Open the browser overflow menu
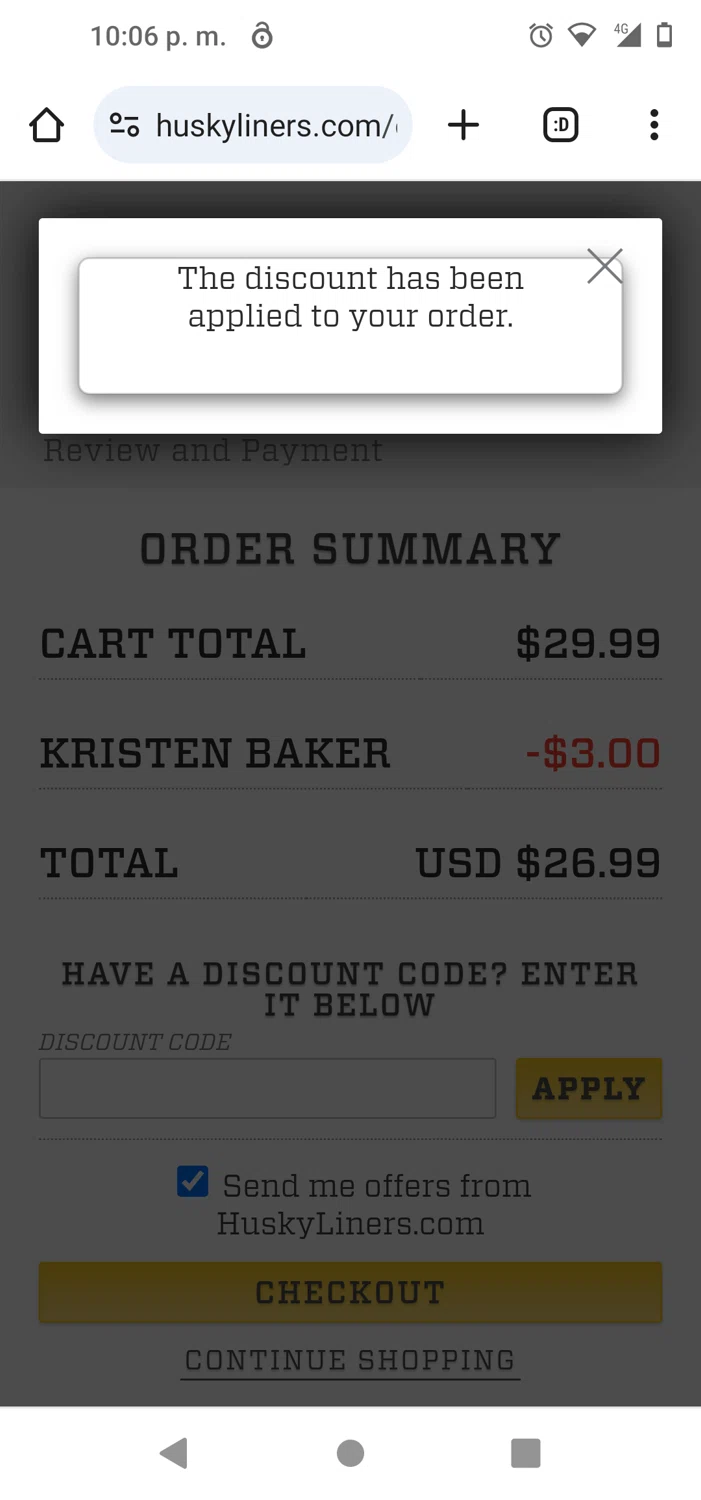The image size is (701, 1500). [654, 125]
